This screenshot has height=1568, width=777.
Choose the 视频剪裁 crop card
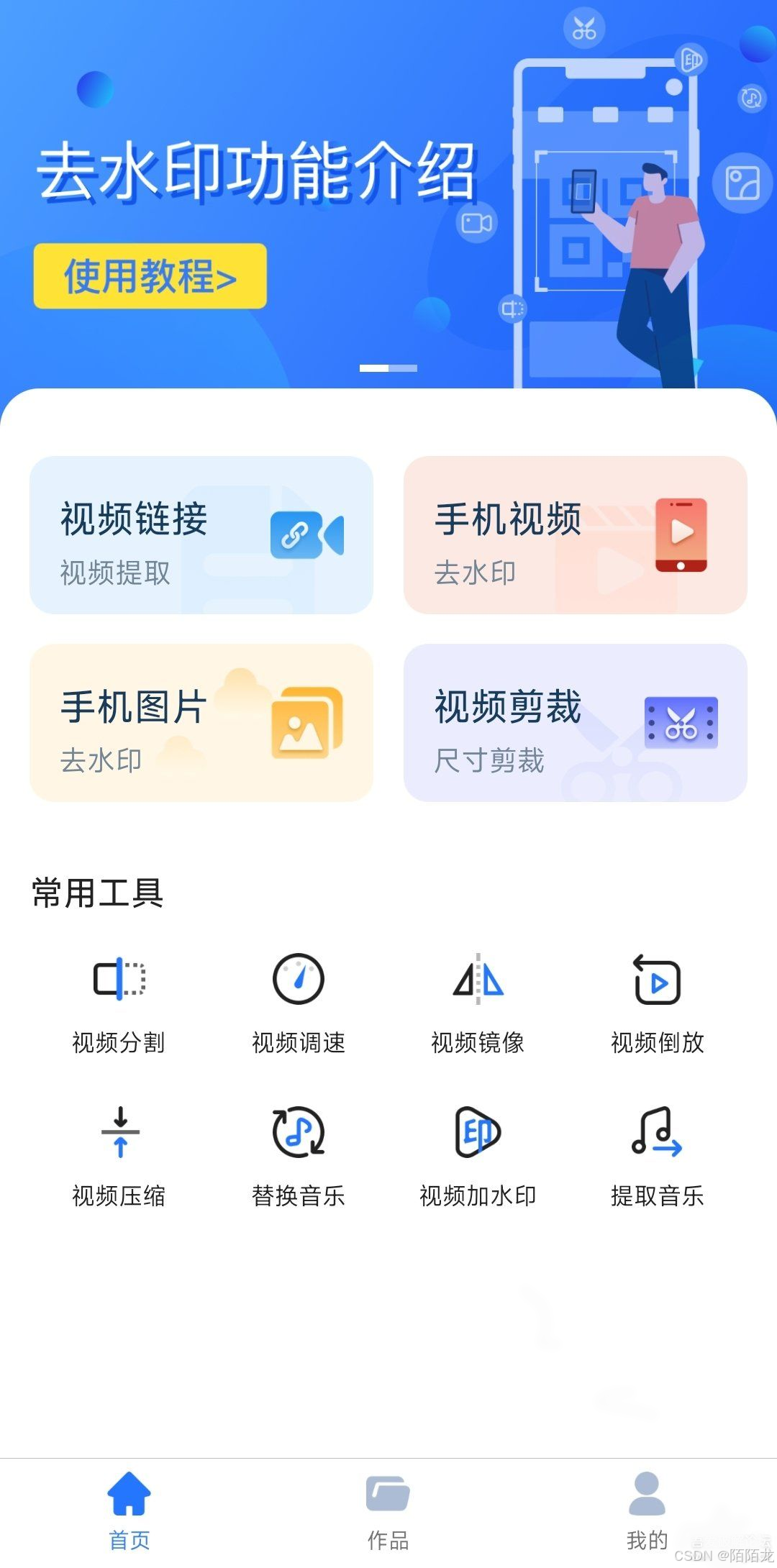pos(576,723)
